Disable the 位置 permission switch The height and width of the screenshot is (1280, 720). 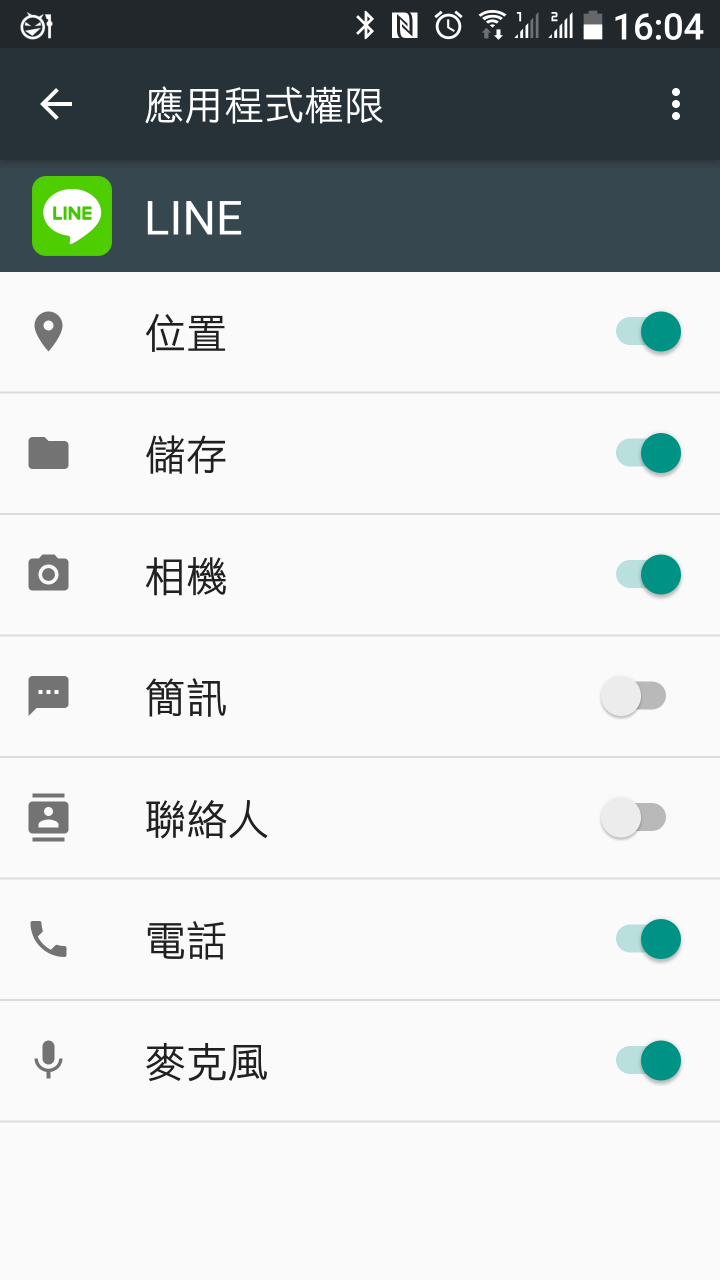(648, 332)
